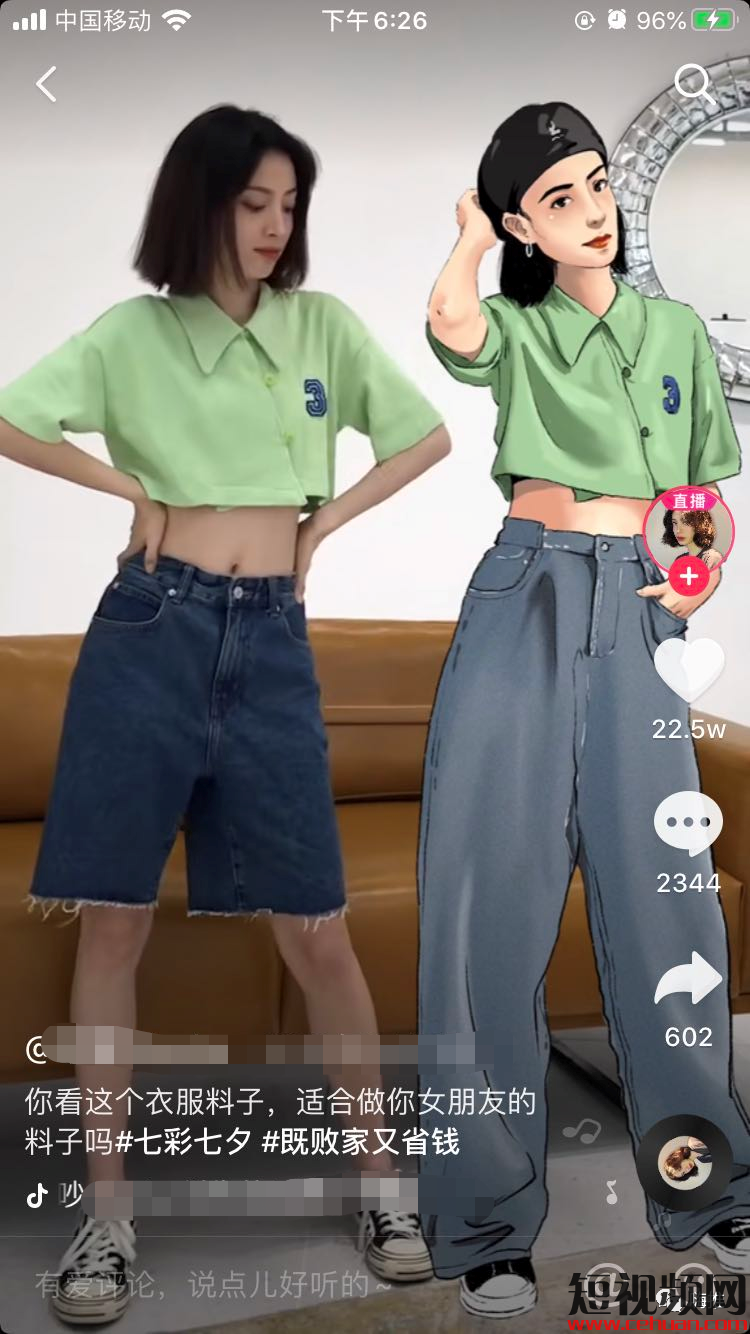Open the spinning music disc
Image resolution: width=750 pixels, height=1334 pixels.
click(x=685, y=1162)
